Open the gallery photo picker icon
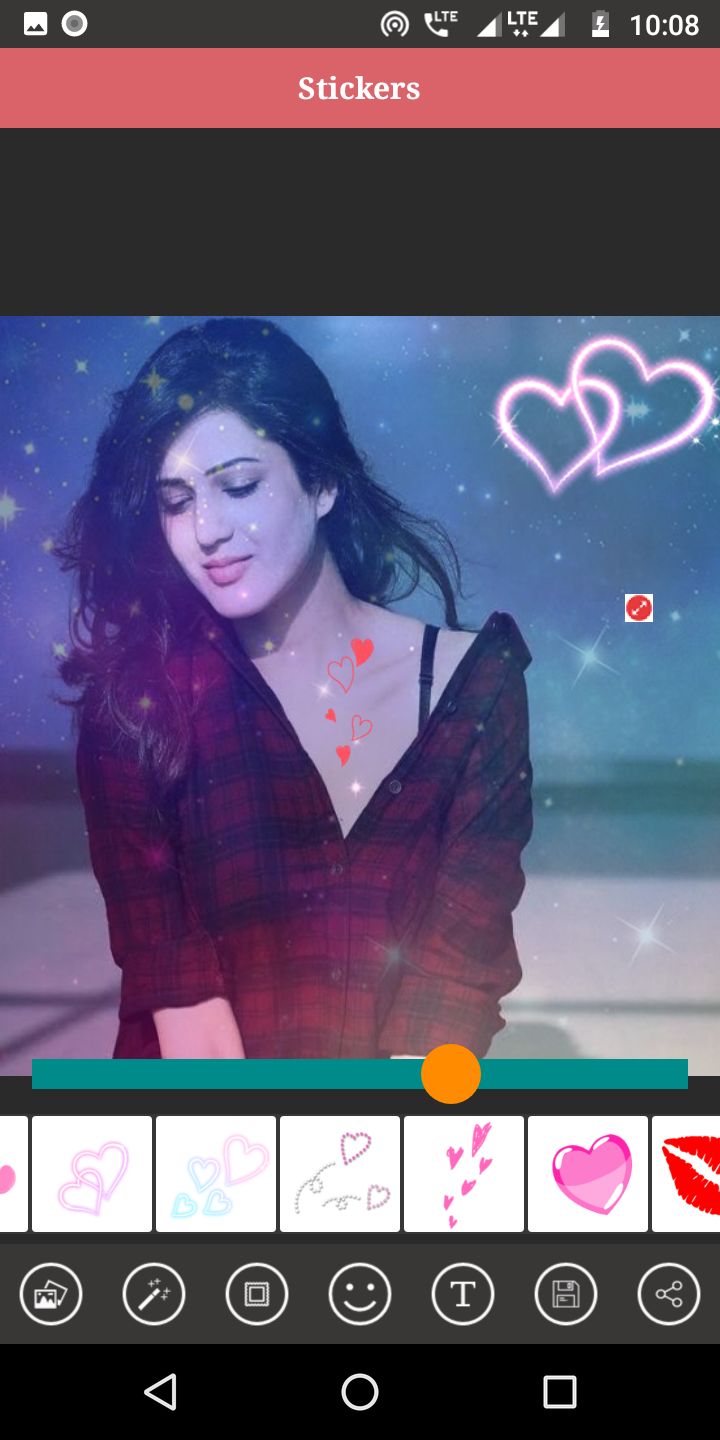The image size is (720, 1440). [51, 1295]
